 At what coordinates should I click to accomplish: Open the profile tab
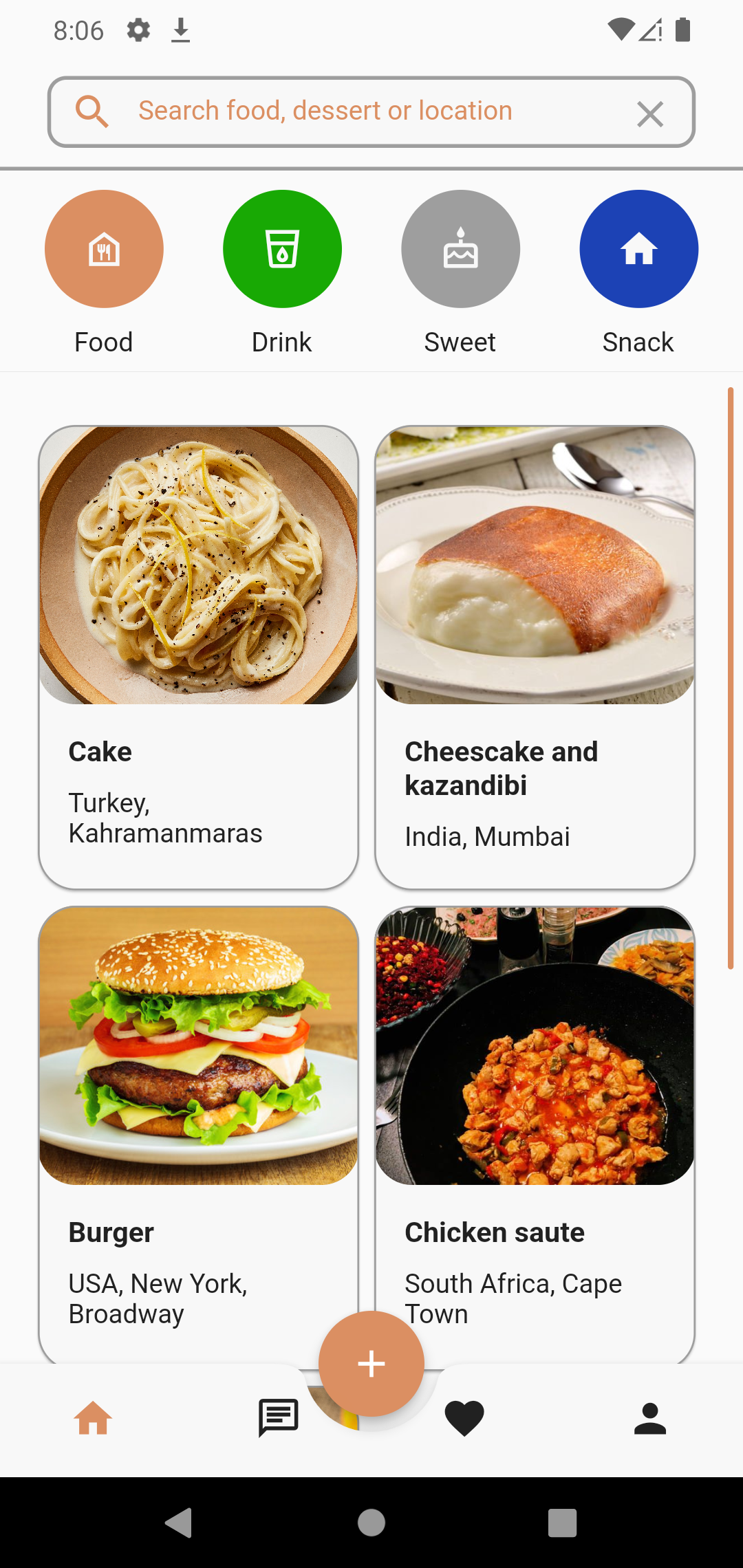pyautogui.click(x=650, y=1418)
